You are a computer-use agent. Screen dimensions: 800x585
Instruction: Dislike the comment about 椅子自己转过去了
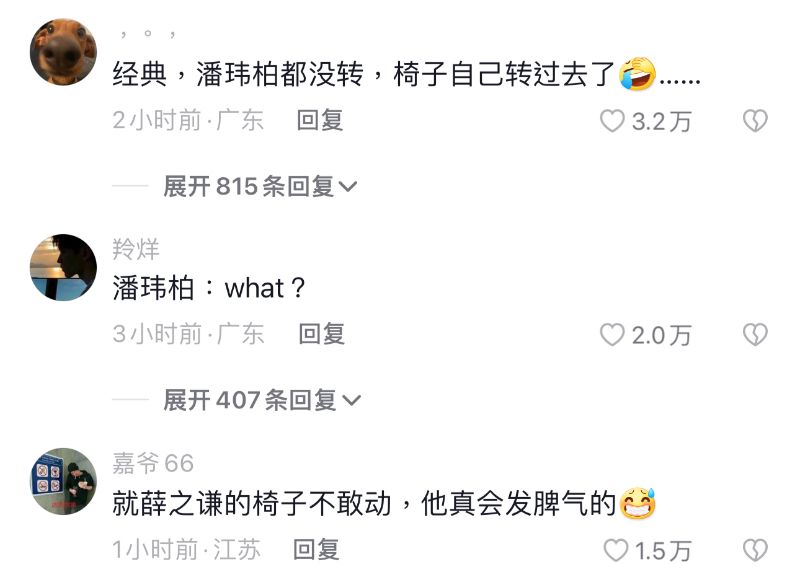pos(755,121)
